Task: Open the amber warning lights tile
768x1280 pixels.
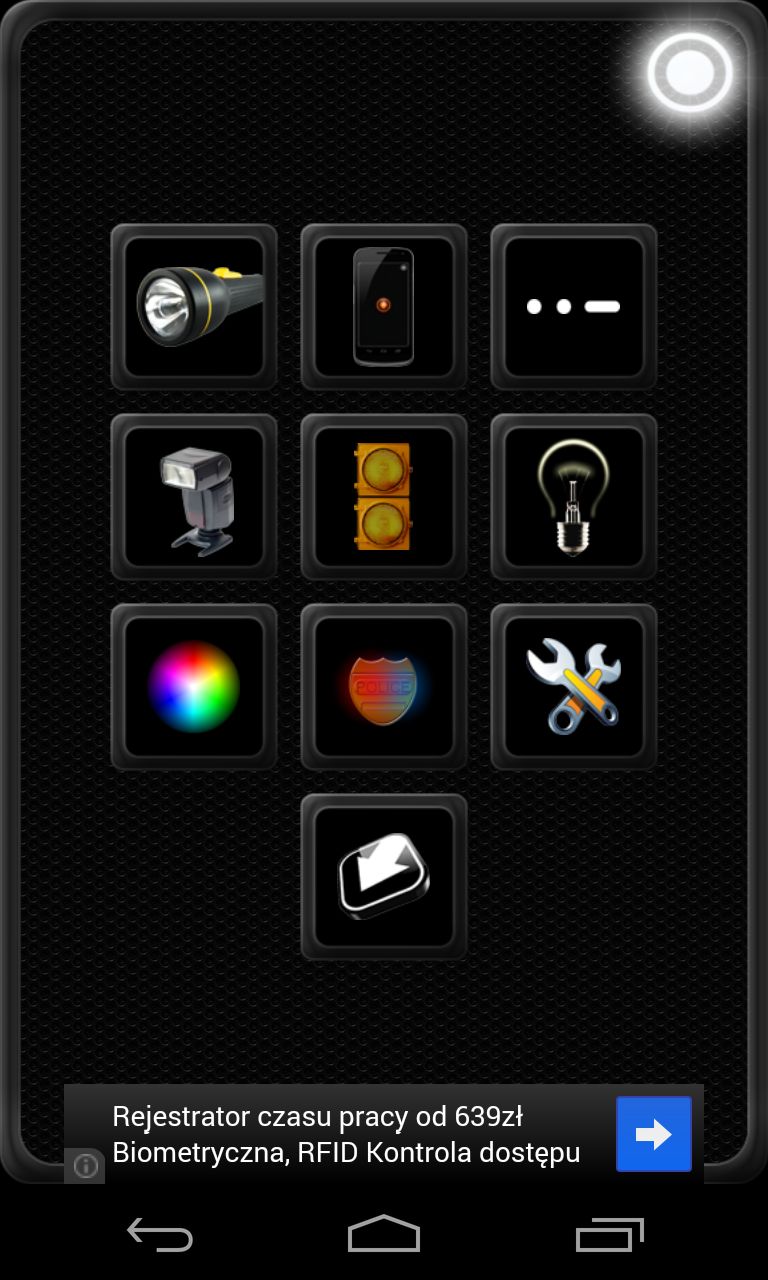Action: [x=384, y=497]
